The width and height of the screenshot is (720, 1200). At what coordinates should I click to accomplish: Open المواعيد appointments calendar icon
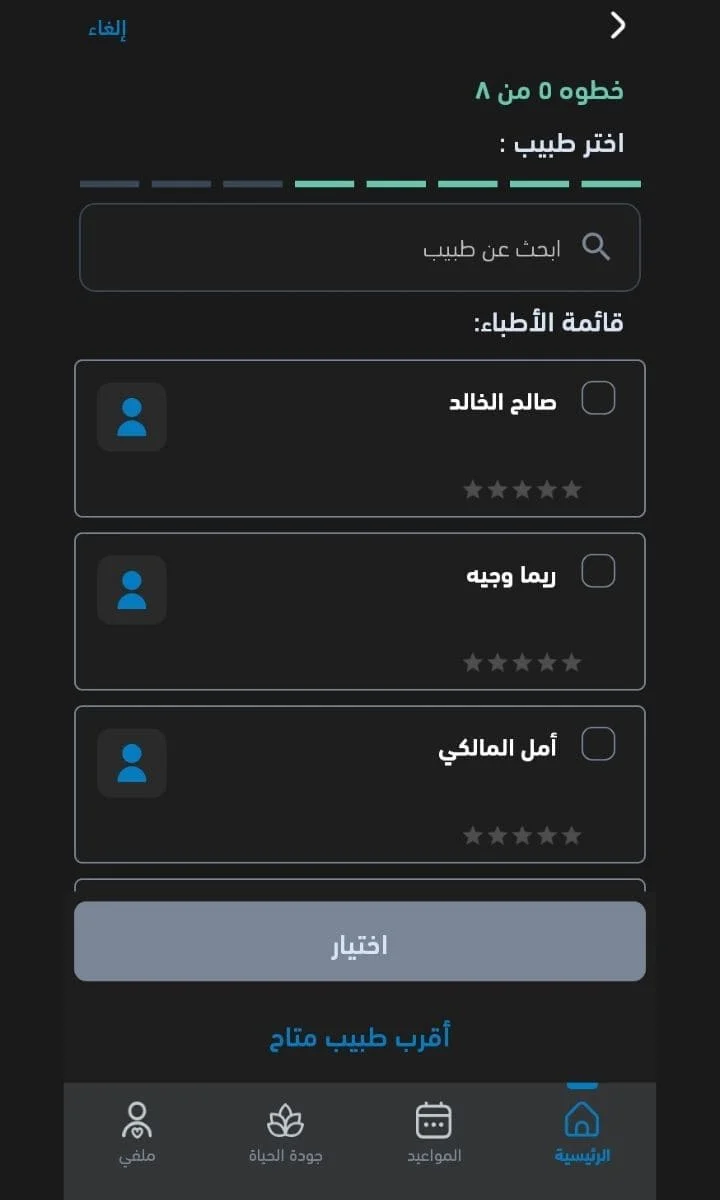(434, 1122)
